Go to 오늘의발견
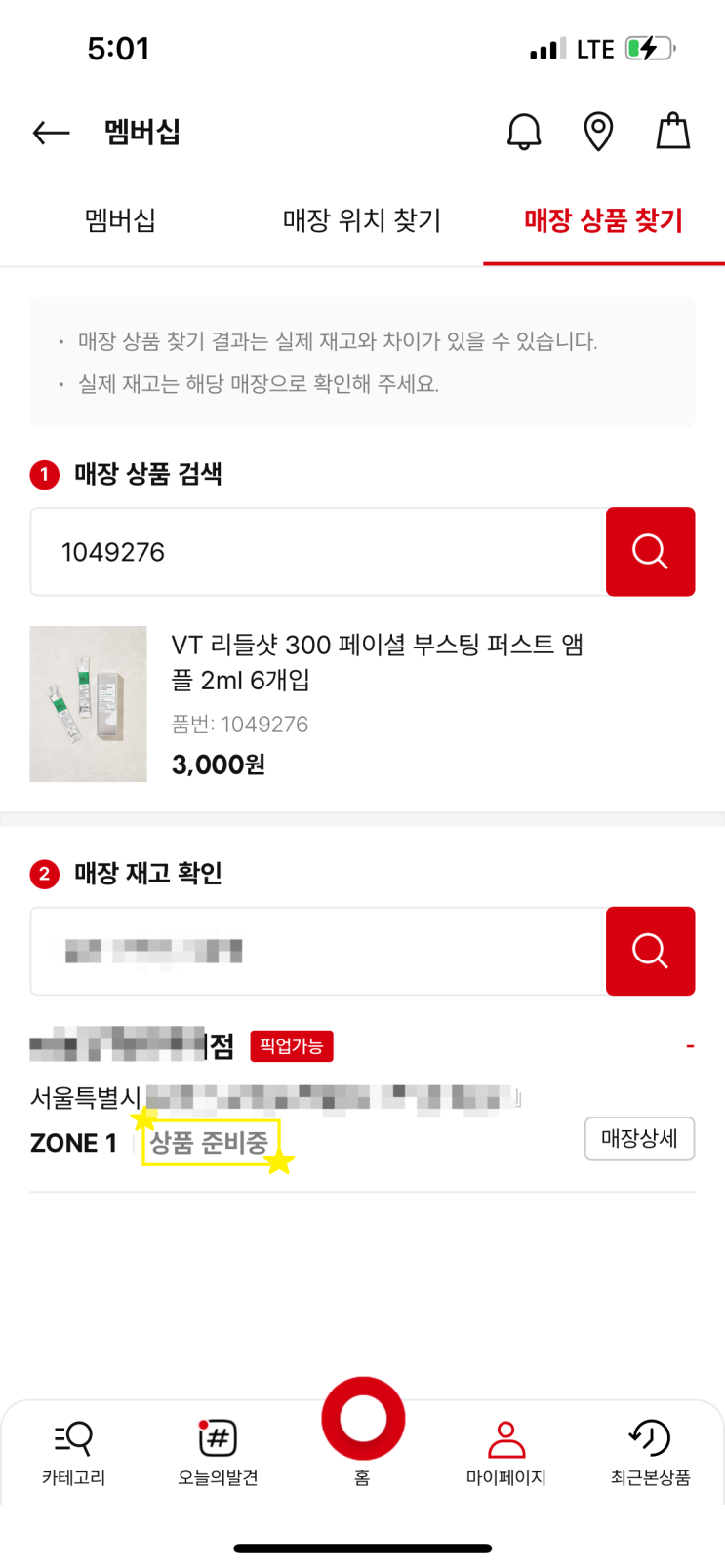 pyautogui.click(x=218, y=1451)
